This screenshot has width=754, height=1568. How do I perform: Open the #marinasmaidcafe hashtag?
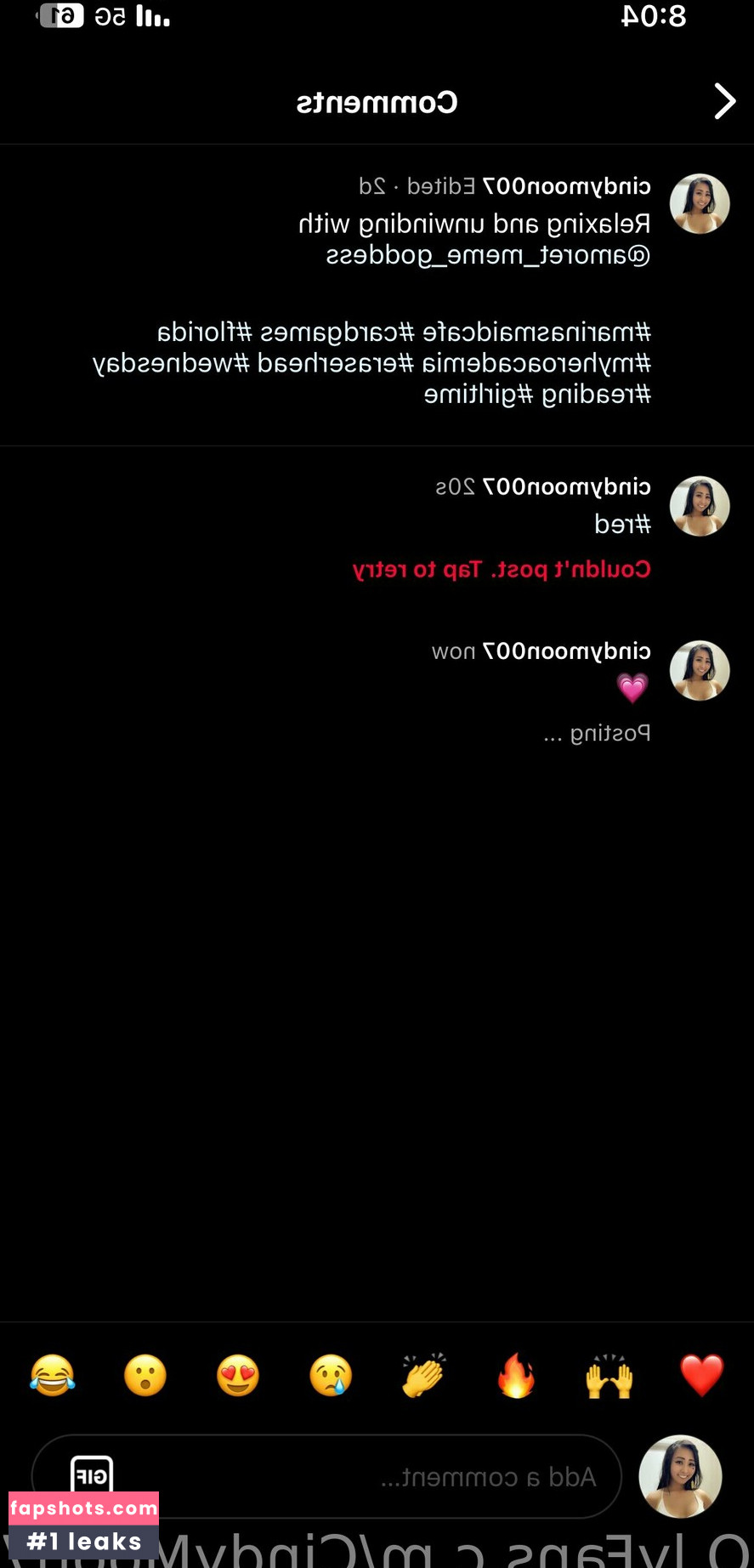(x=537, y=332)
